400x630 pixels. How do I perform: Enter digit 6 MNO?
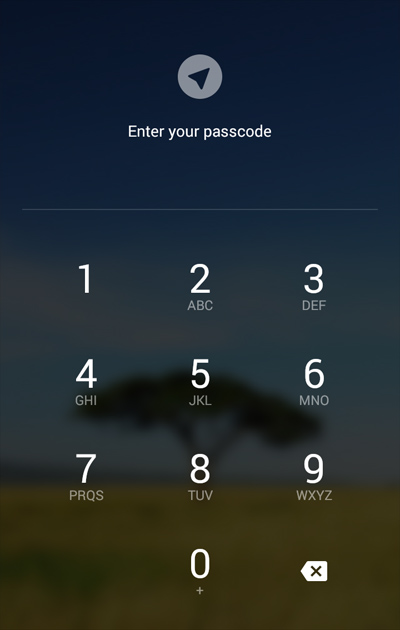pyautogui.click(x=314, y=382)
